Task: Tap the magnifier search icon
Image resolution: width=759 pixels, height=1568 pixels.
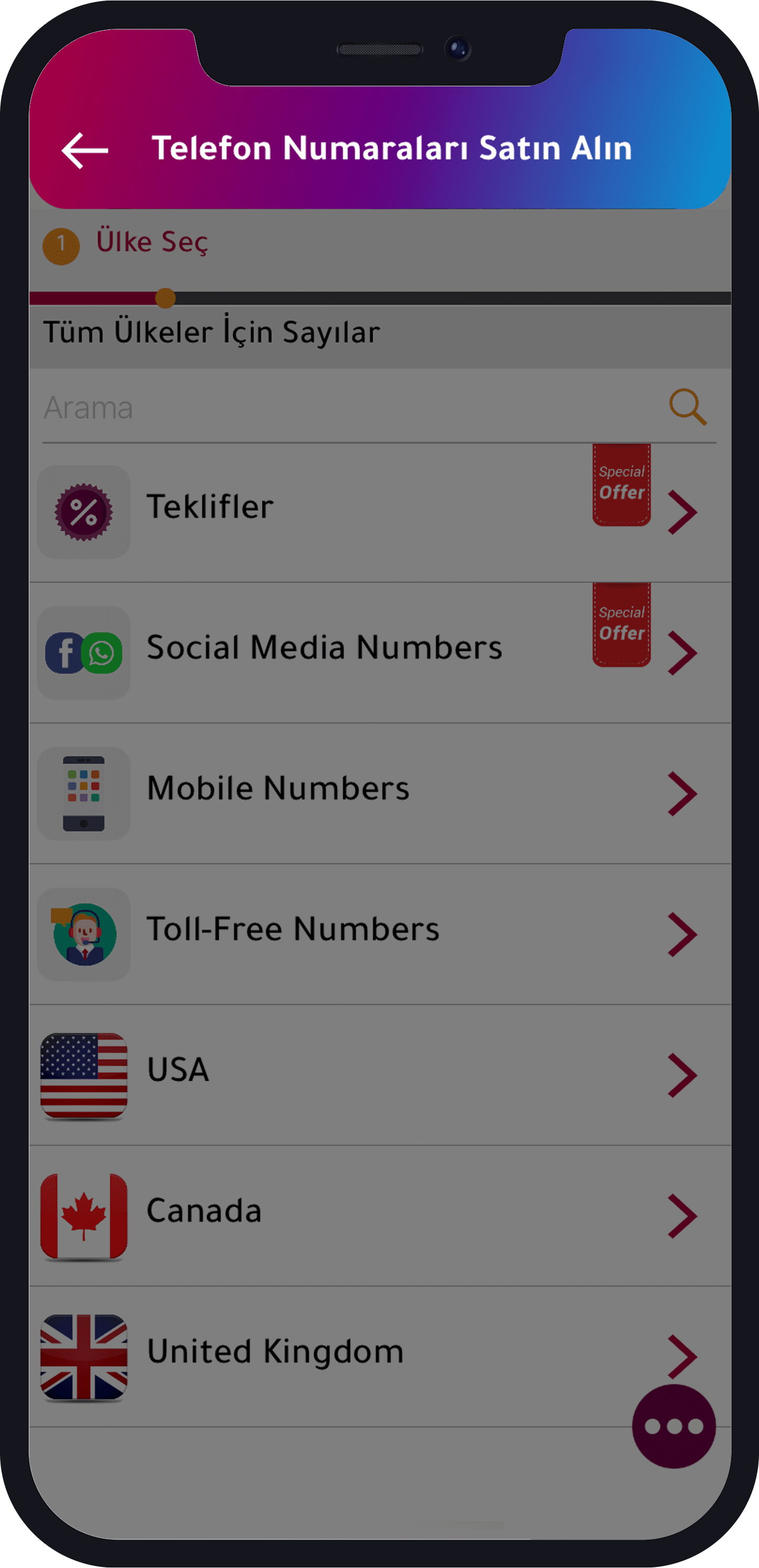Action: tap(687, 407)
